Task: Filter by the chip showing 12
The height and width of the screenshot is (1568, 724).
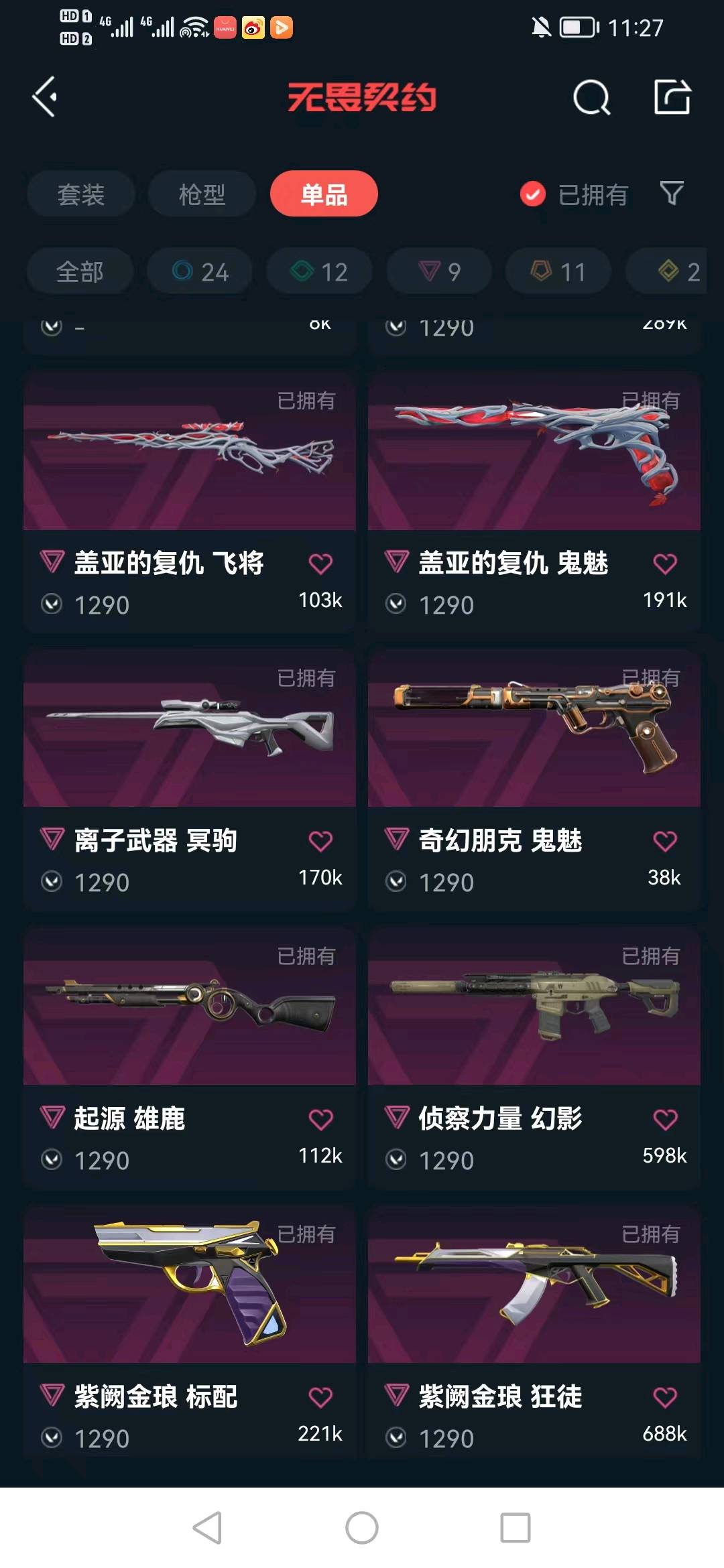Action: click(x=319, y=271)
